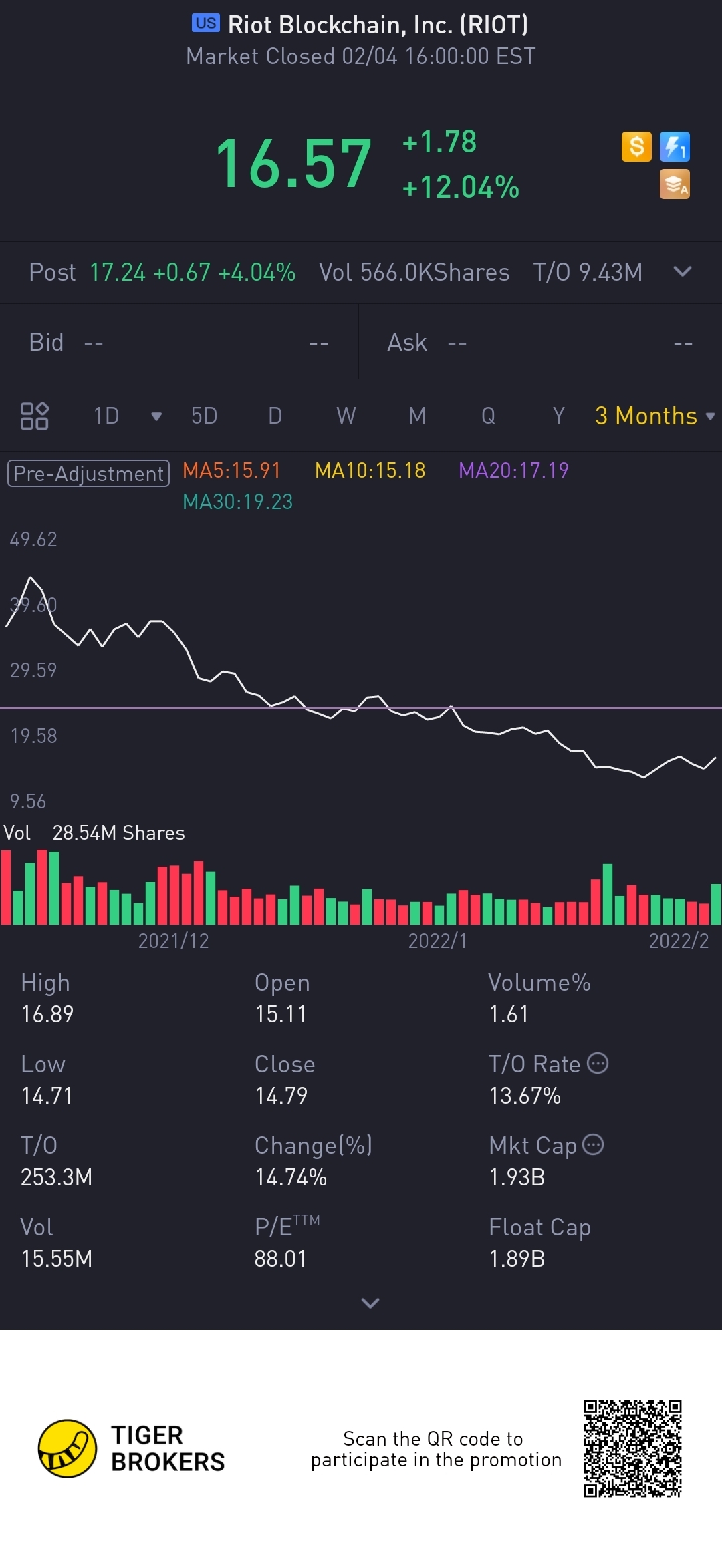Screen dimensions: 722x1568
Task: Open the Mkt Cap info icon
Action: 593,1144
